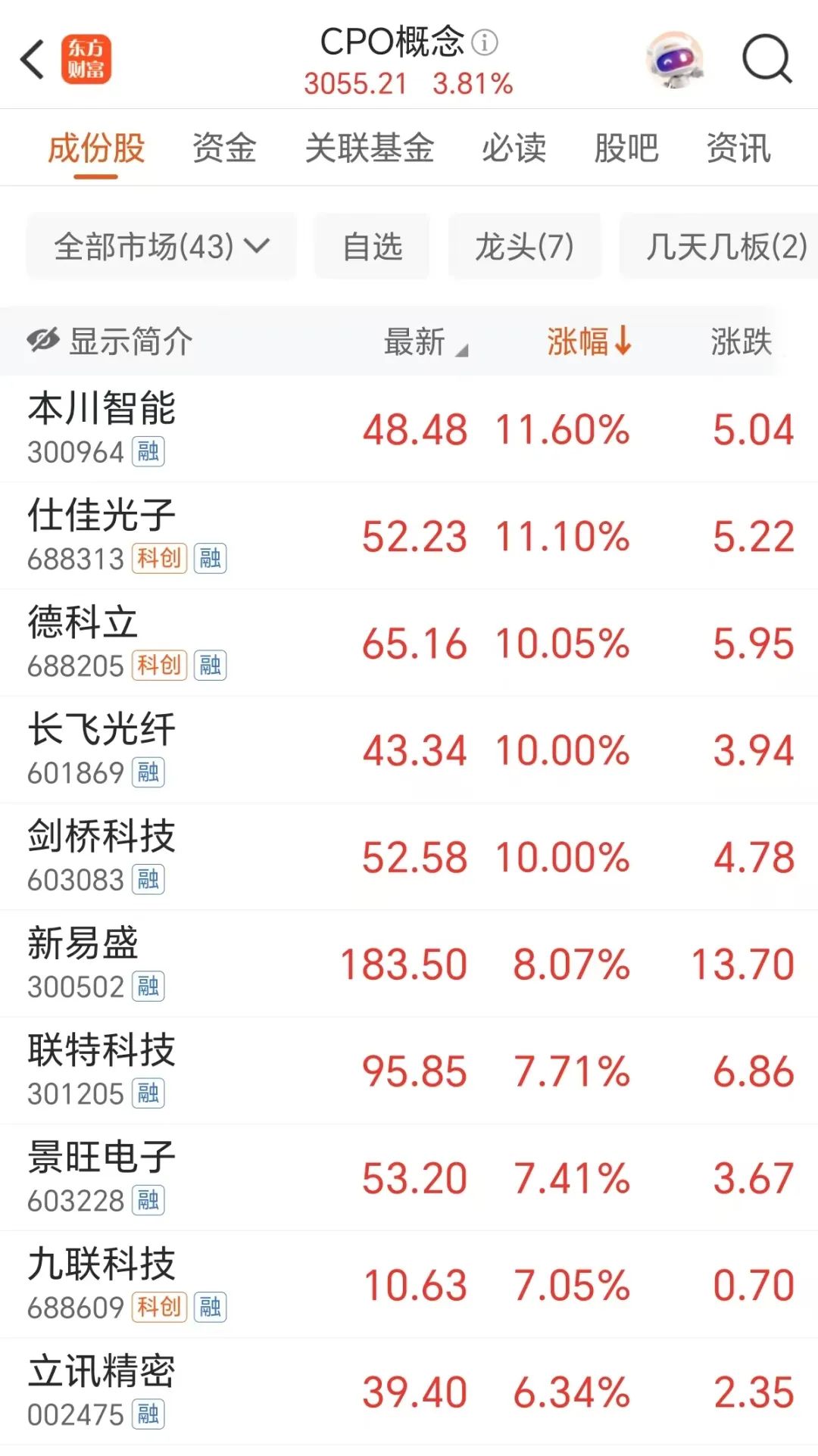818x1456 pixels.
Task: Go back with the top-left arrow
Action: coord(33,59)
